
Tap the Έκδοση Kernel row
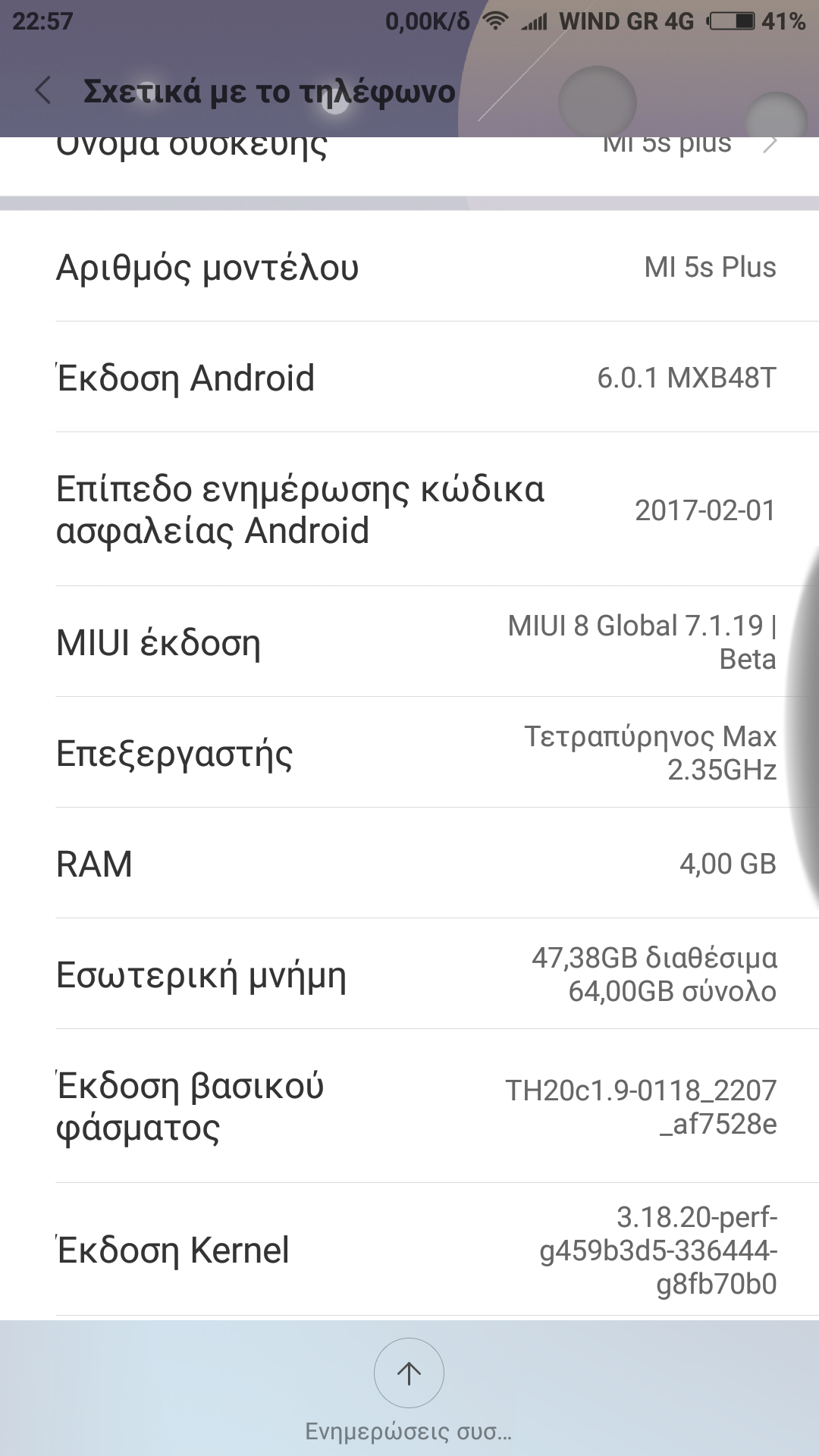click(409, 1250)
